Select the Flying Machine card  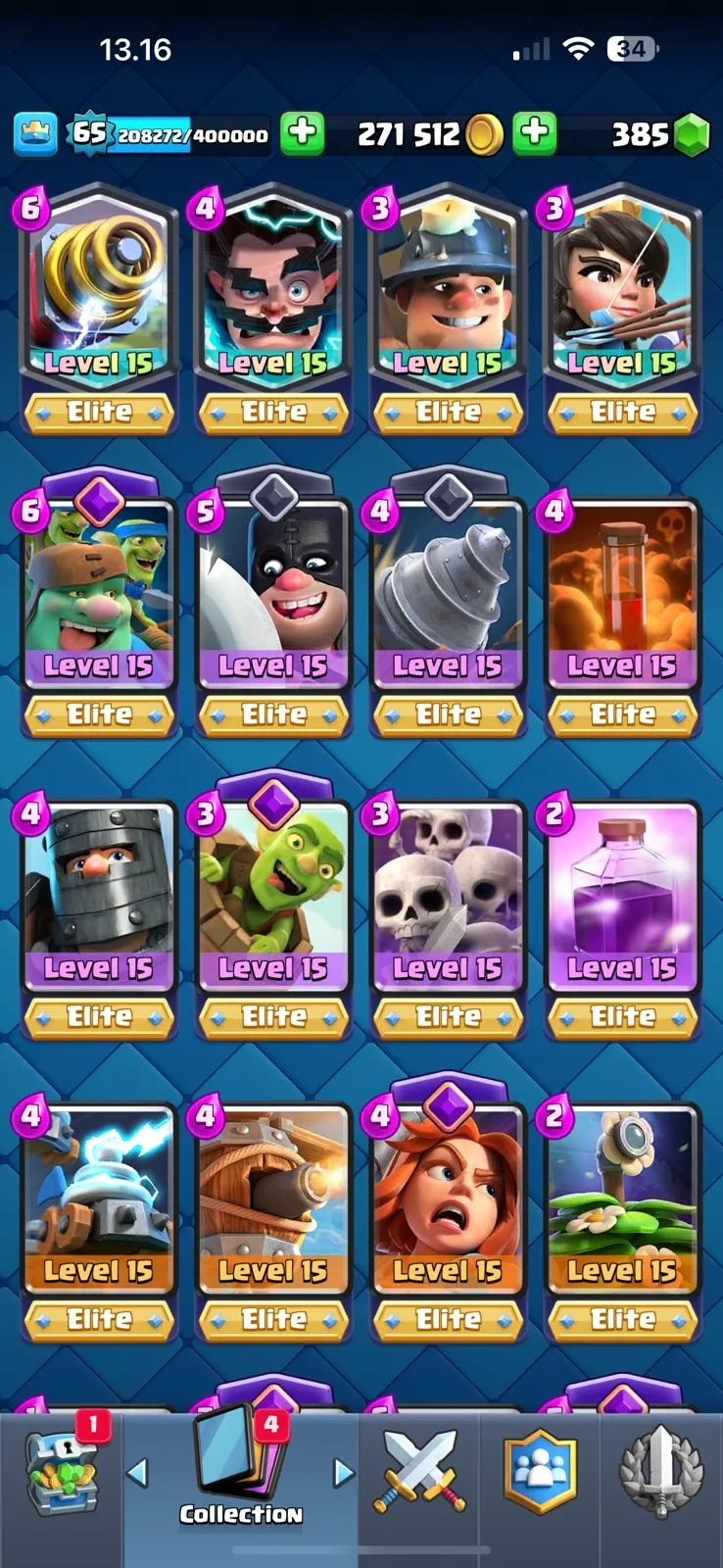272,1202
